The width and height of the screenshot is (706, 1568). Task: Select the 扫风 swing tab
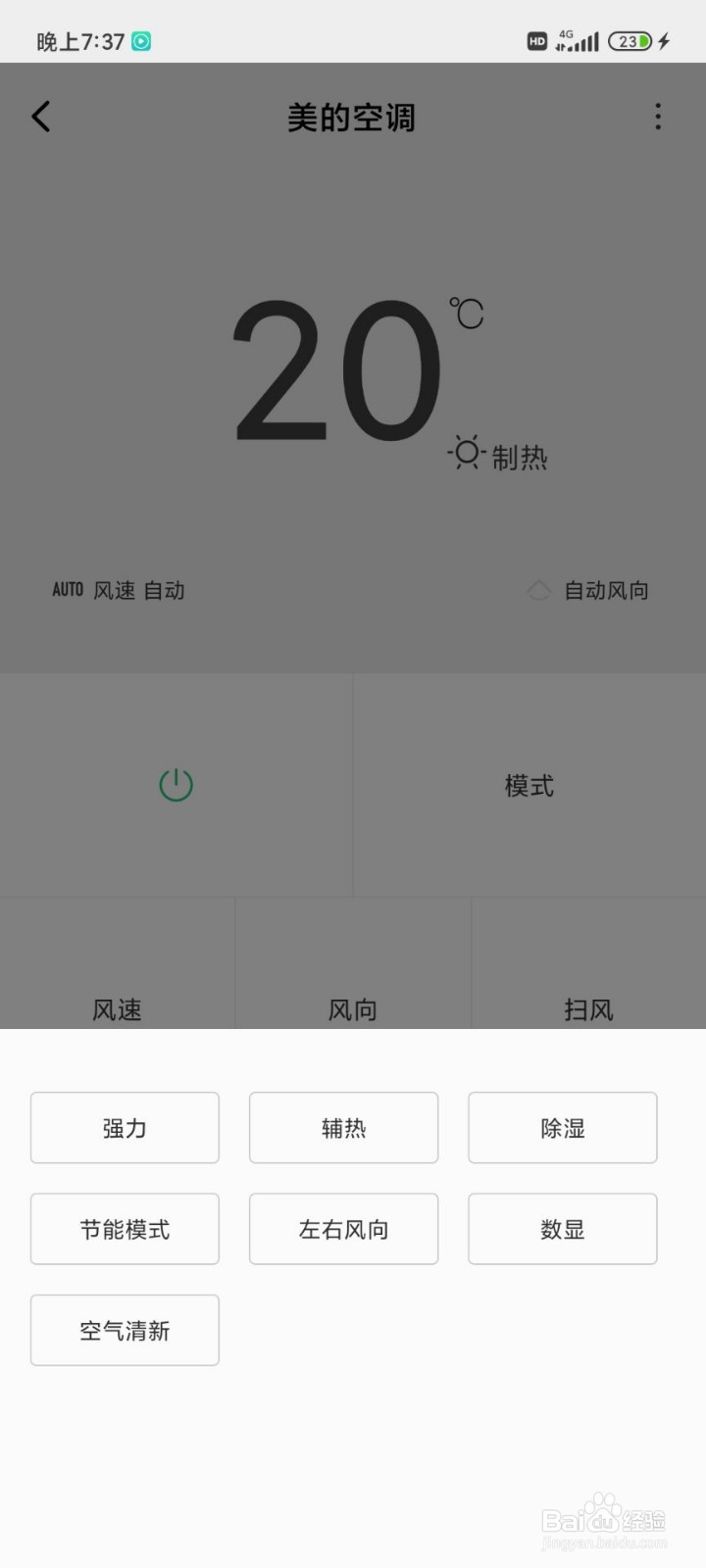click(588, 1009)
